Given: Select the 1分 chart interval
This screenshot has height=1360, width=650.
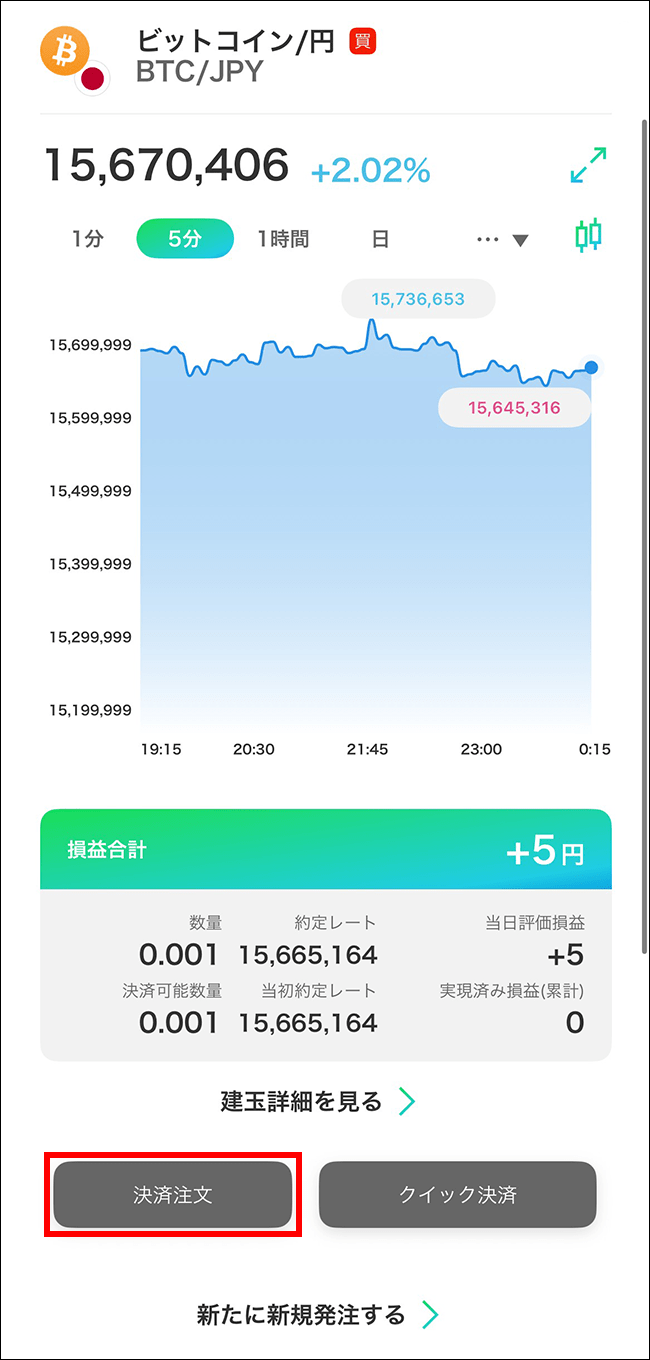Looking at the screenshot, I should pyautogui.click(x=87, y=239).
